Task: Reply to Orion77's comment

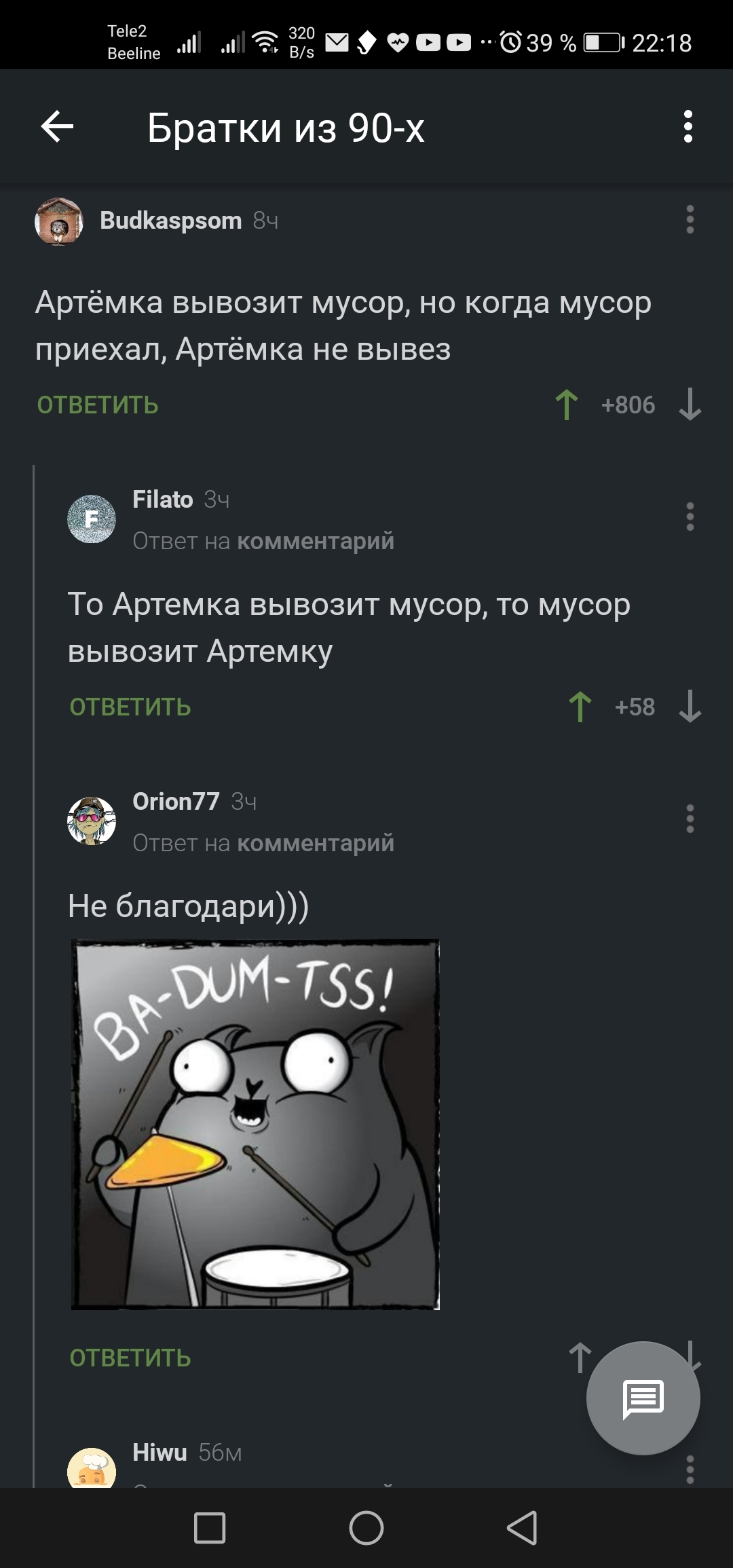Action: click(130, 1358)
